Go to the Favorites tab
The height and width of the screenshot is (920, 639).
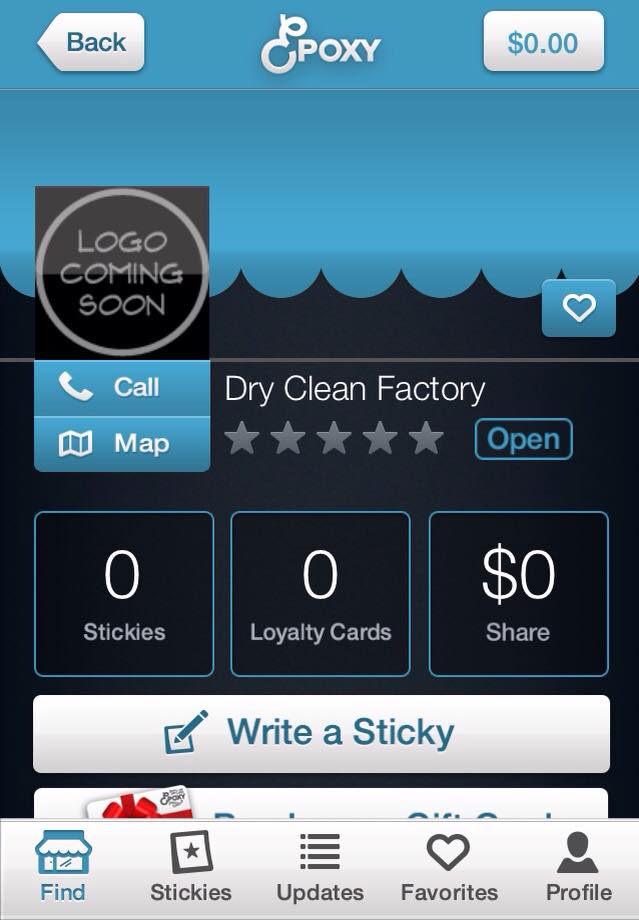[x=449, y=866]
